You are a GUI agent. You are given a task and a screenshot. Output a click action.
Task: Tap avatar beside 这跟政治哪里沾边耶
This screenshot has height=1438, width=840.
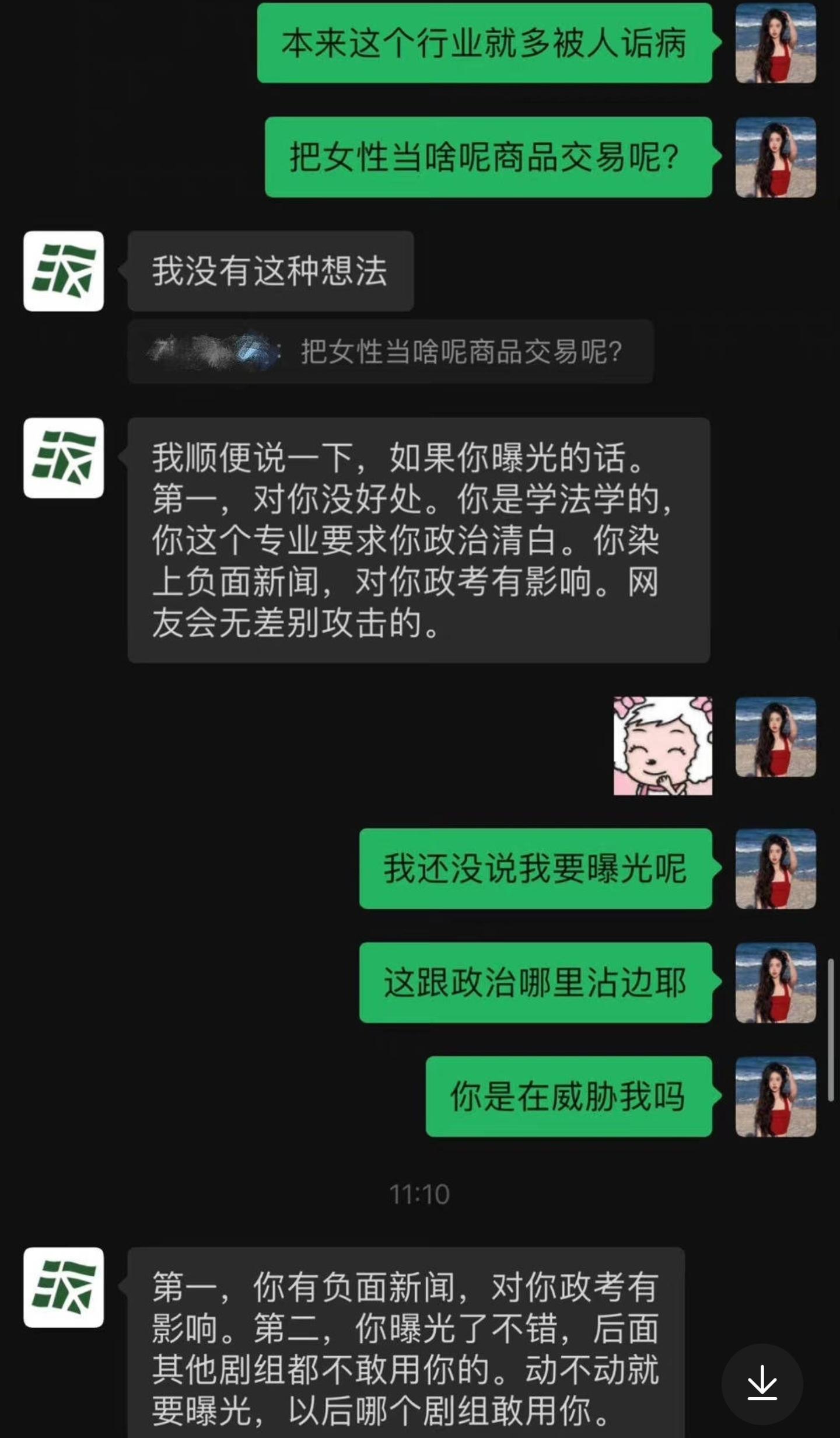coord(775,982)
